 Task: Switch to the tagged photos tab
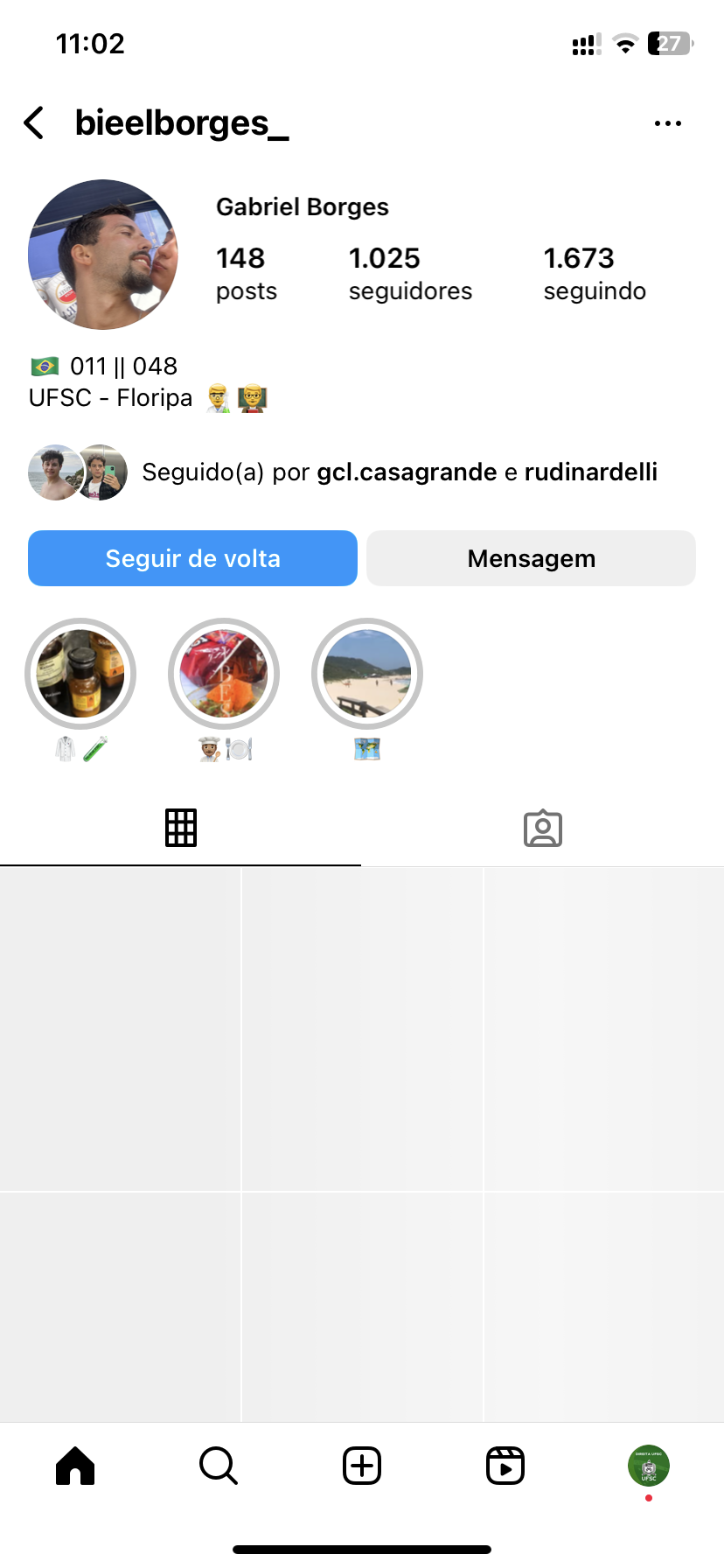click(x=542, y=828)
